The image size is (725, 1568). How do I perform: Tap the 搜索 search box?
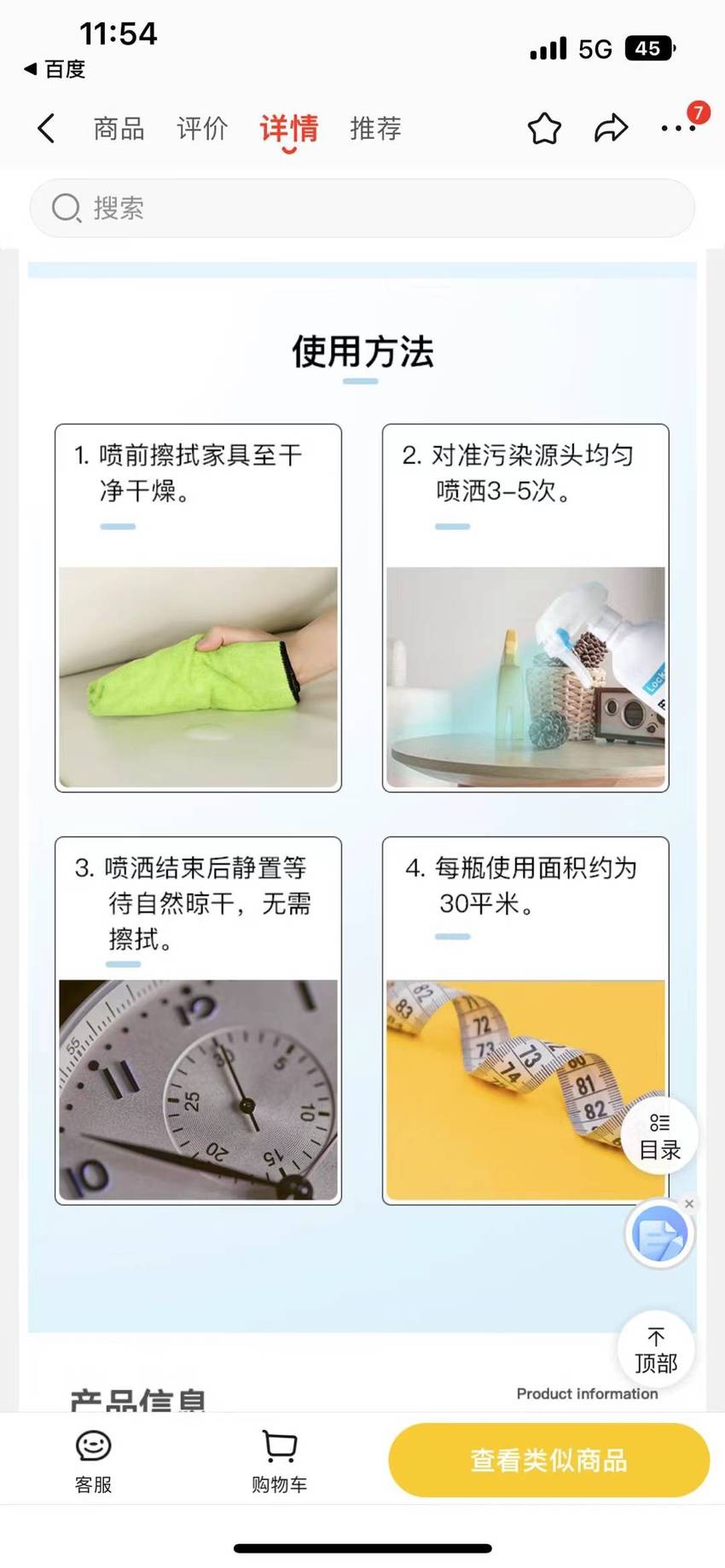(x=362, y=208)
